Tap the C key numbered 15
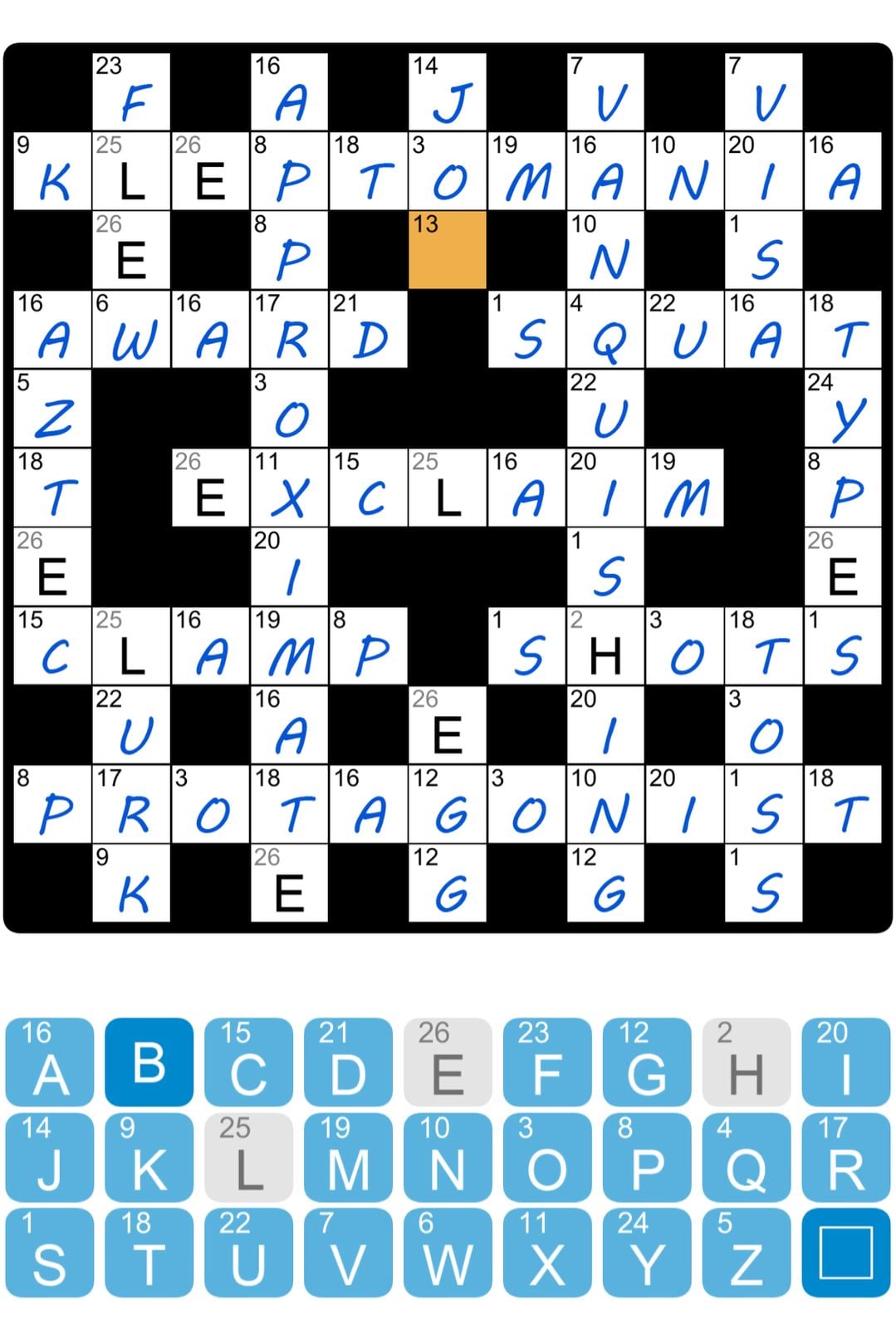The width and height of the screenshot is (896, 1329). (x=248, y=1062)
